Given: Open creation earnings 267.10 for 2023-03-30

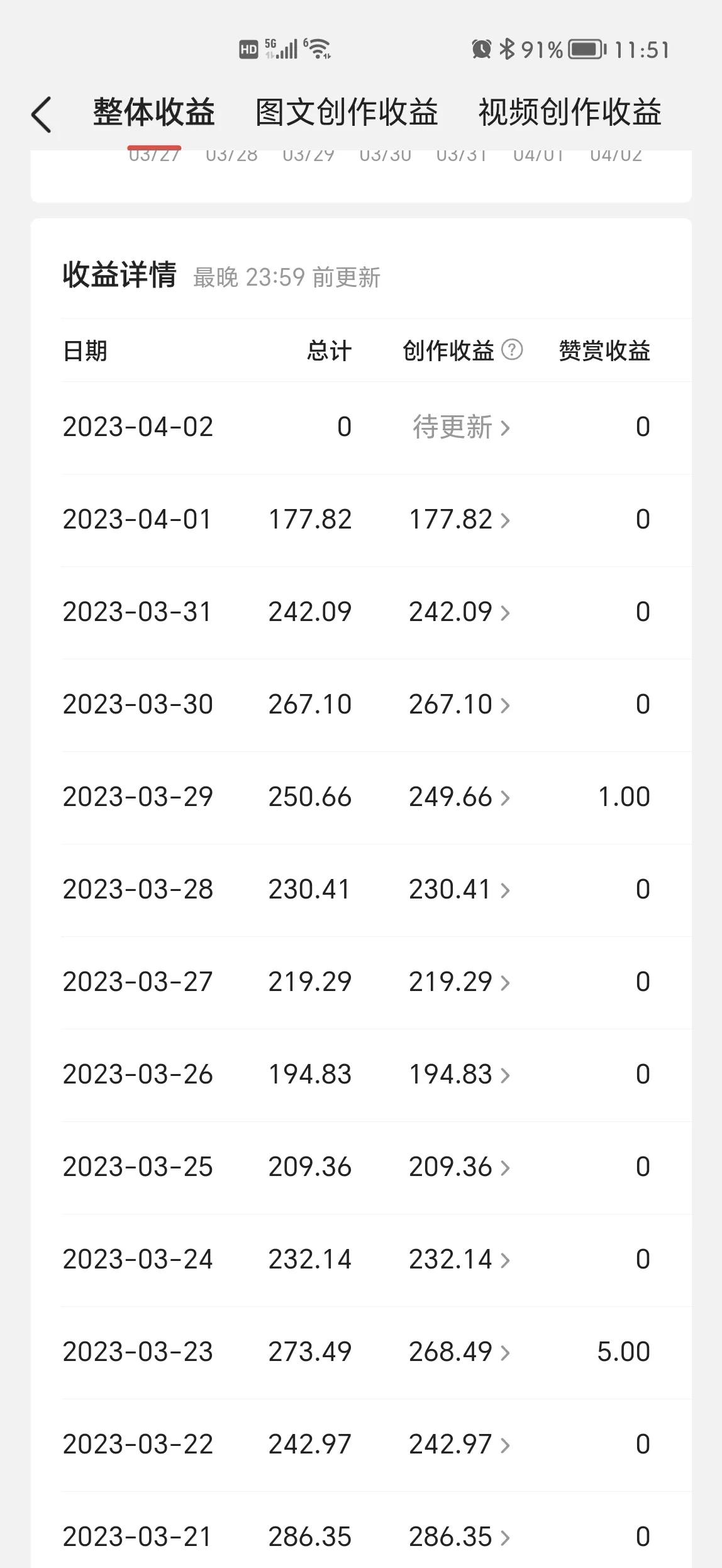Looking at the screenshot, I should coord(459,705).
